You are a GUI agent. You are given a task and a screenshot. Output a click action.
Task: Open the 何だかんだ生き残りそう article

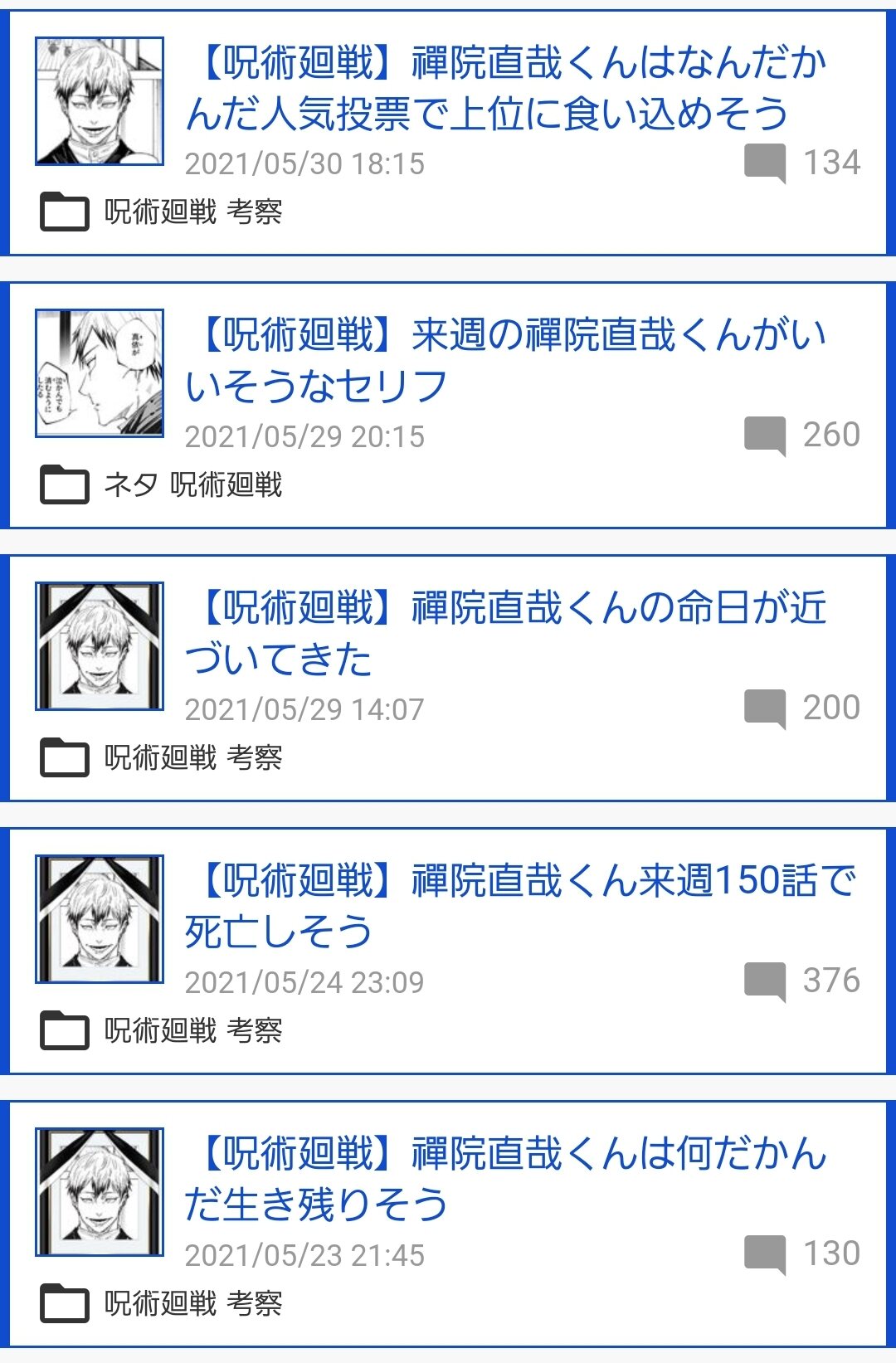pos(506,1179)
